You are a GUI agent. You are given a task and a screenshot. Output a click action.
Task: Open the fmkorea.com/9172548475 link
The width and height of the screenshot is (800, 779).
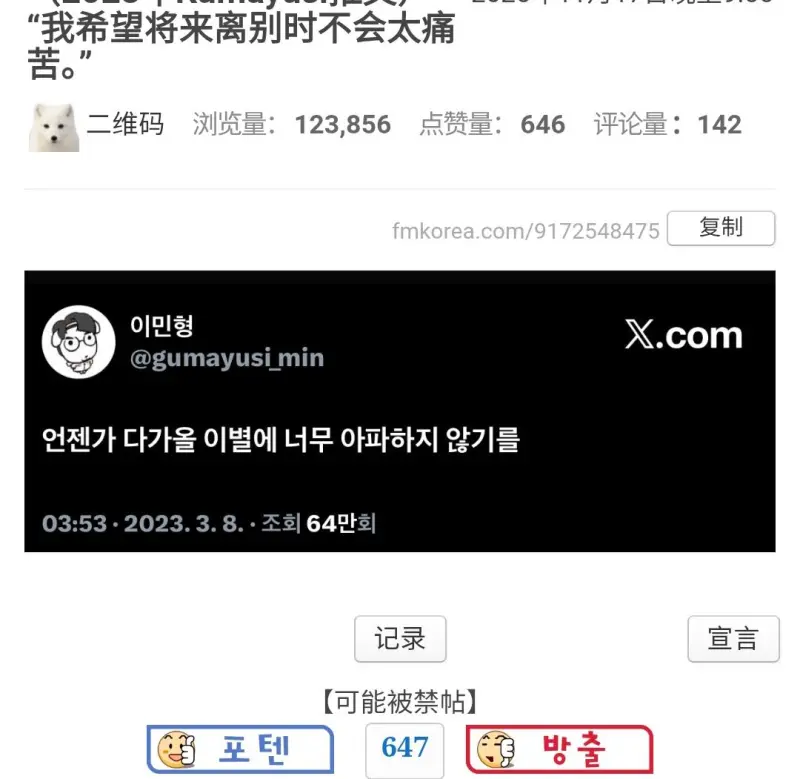point(525,231)
